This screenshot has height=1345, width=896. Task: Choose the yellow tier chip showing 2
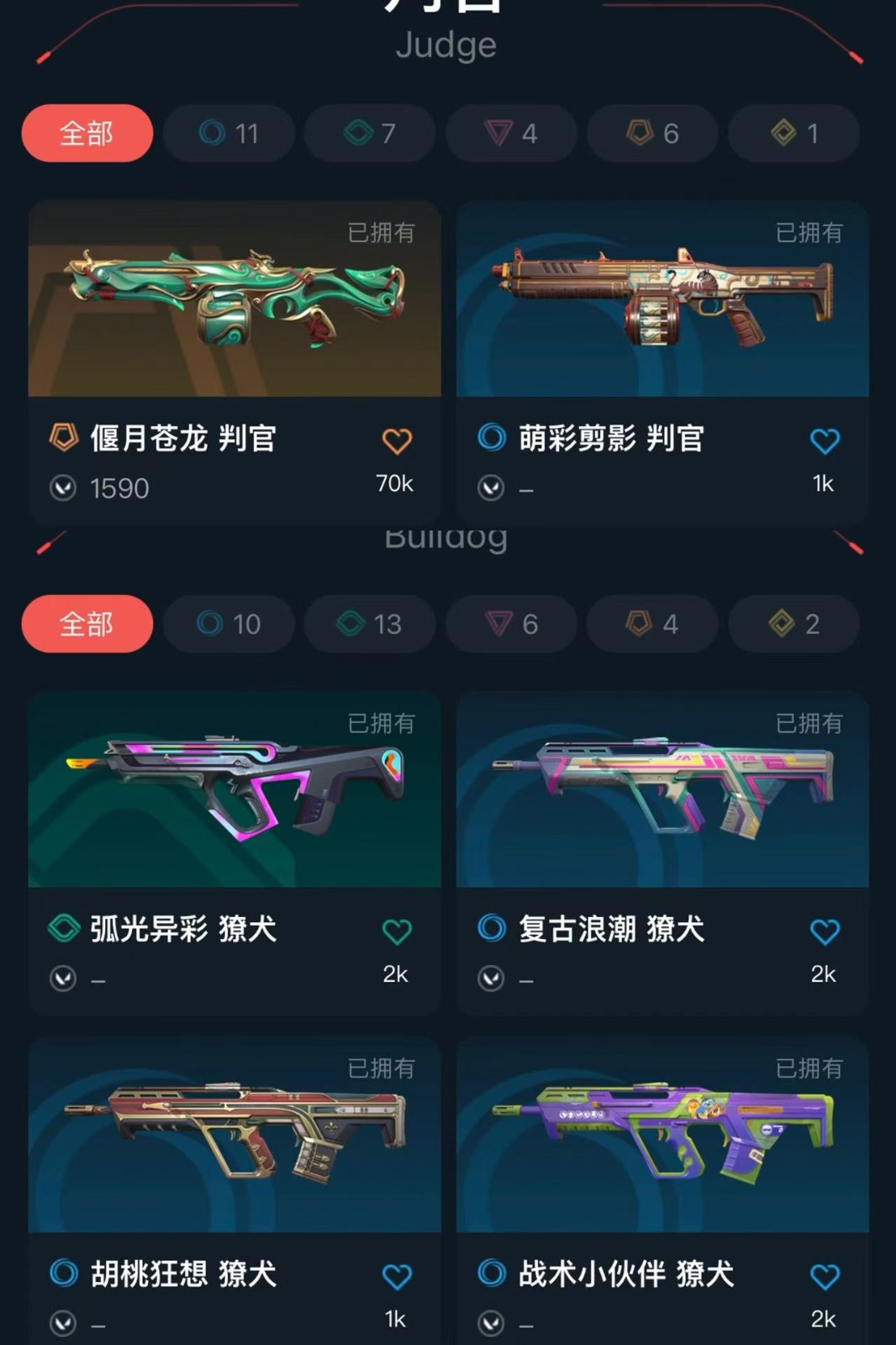(x=793, y=624)
